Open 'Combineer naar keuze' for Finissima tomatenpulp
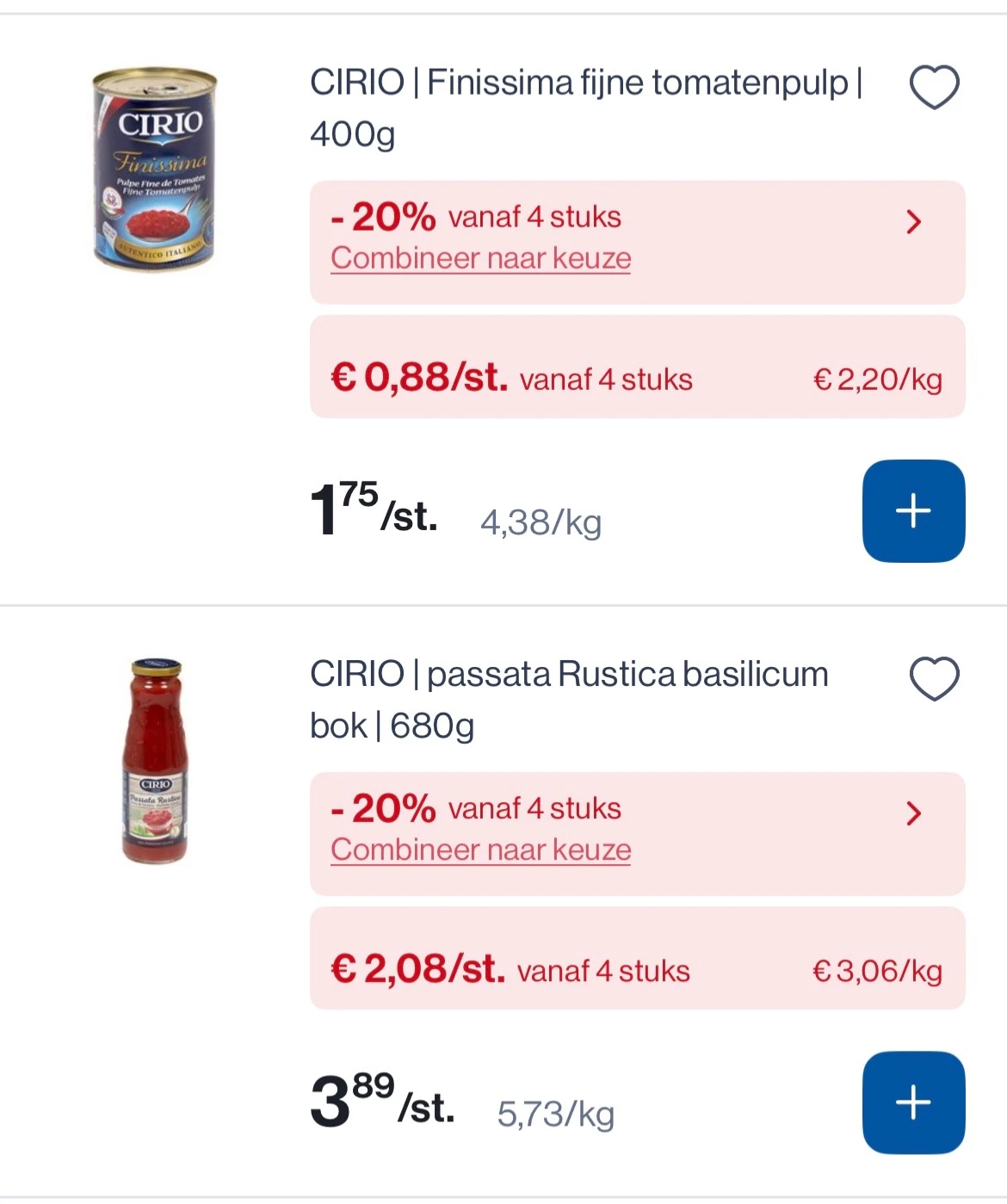1007x1204 pixels. pos(480,259)
